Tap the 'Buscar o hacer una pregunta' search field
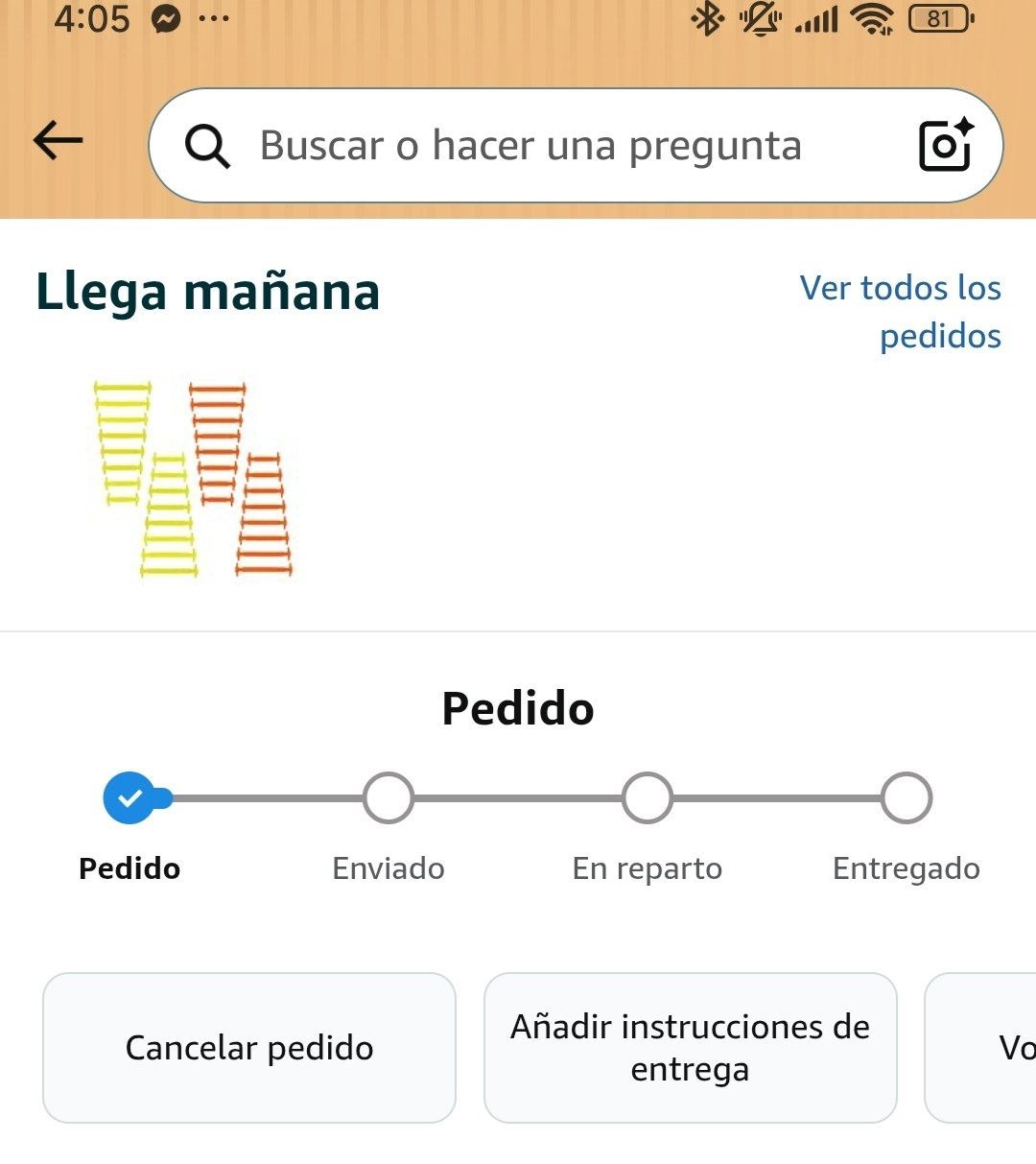 530,146
